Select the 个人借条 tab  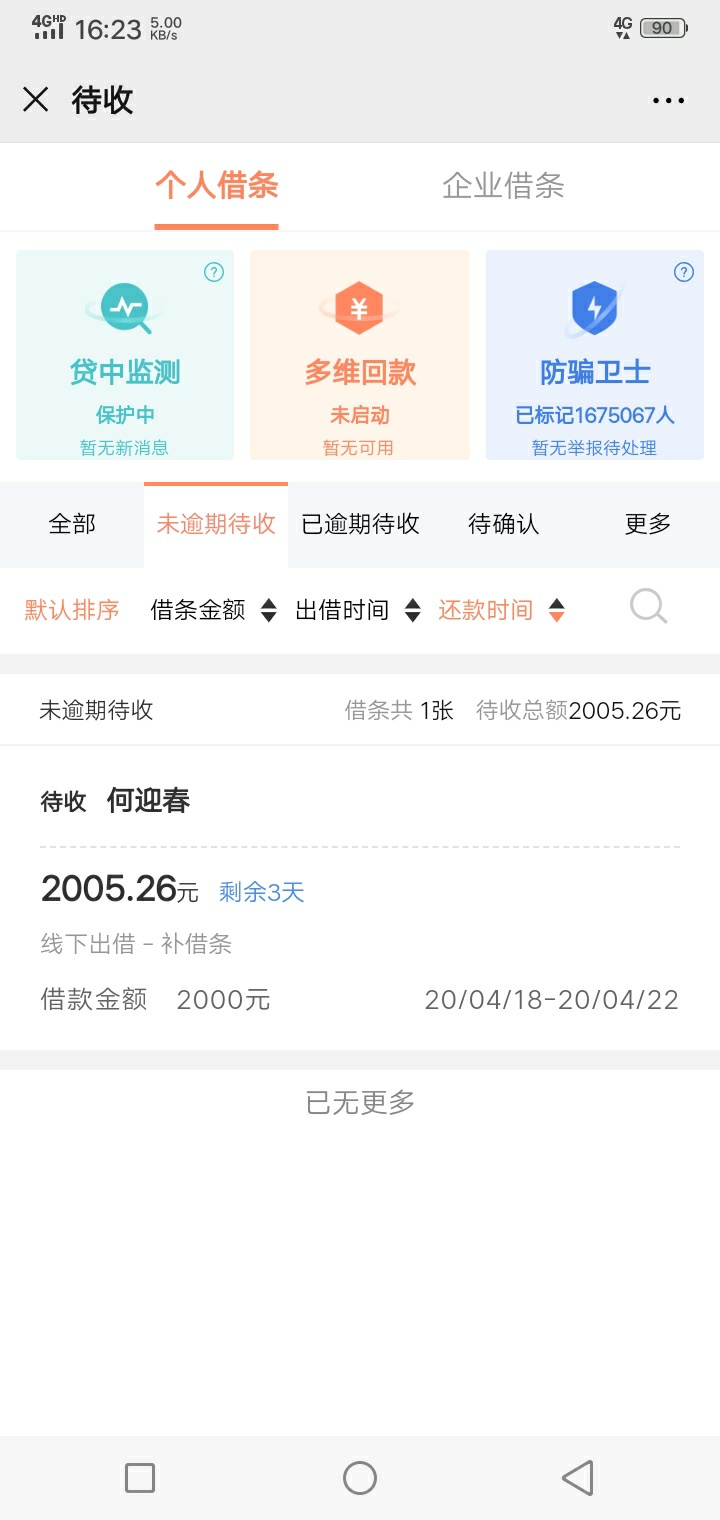click(x=216, y=186)
